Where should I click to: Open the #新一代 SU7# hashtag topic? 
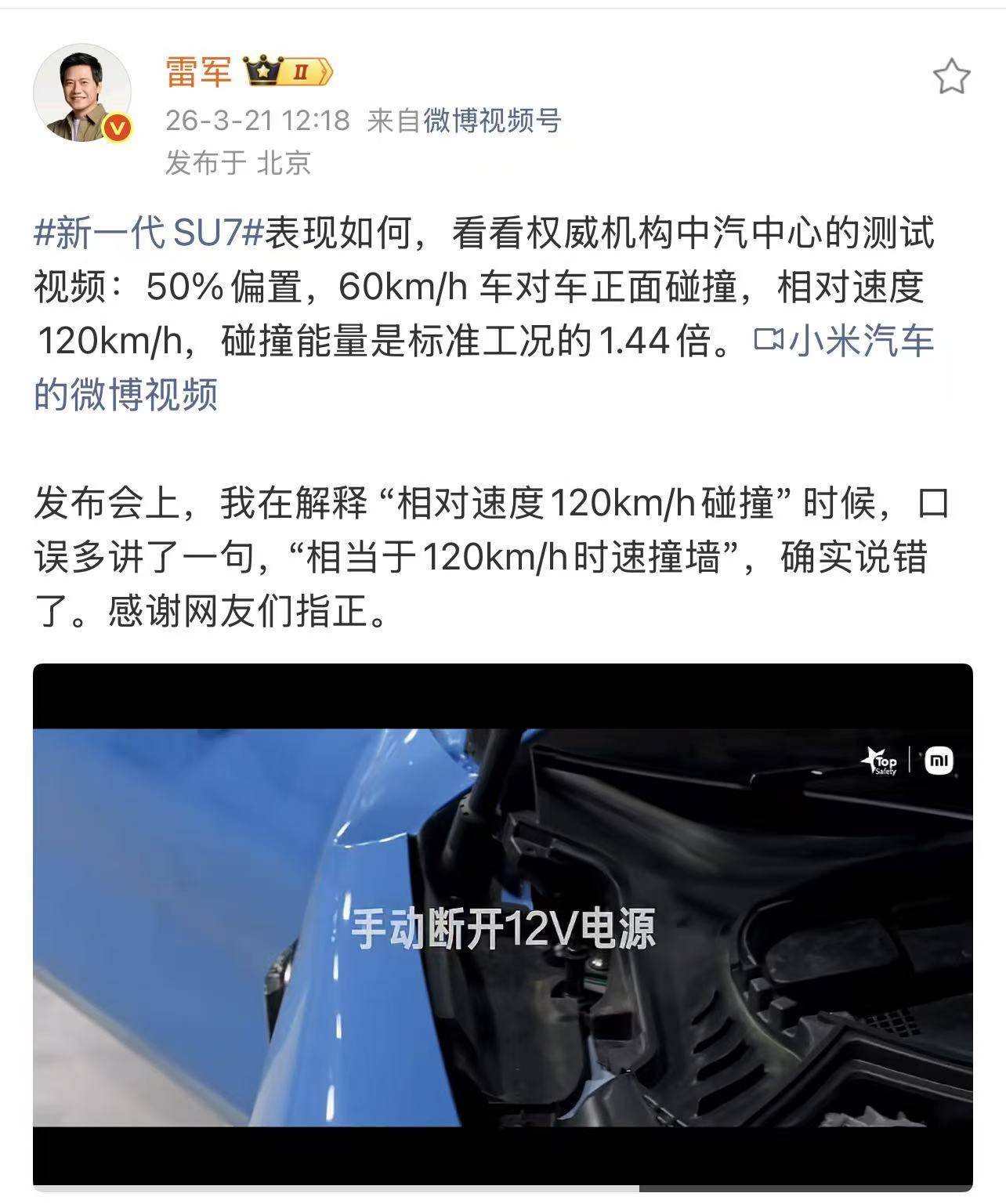(147, 233)
